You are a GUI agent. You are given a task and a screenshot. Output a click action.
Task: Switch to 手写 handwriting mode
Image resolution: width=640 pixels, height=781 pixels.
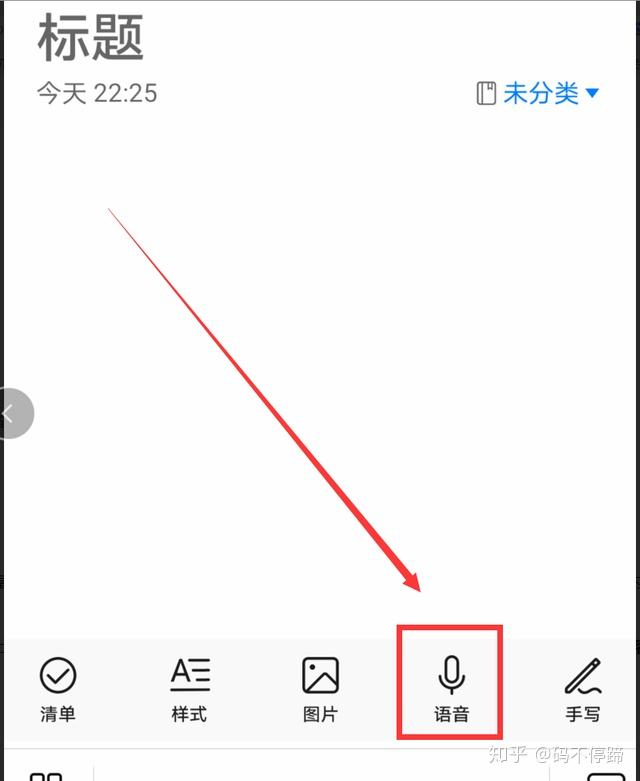pos(582,689)
